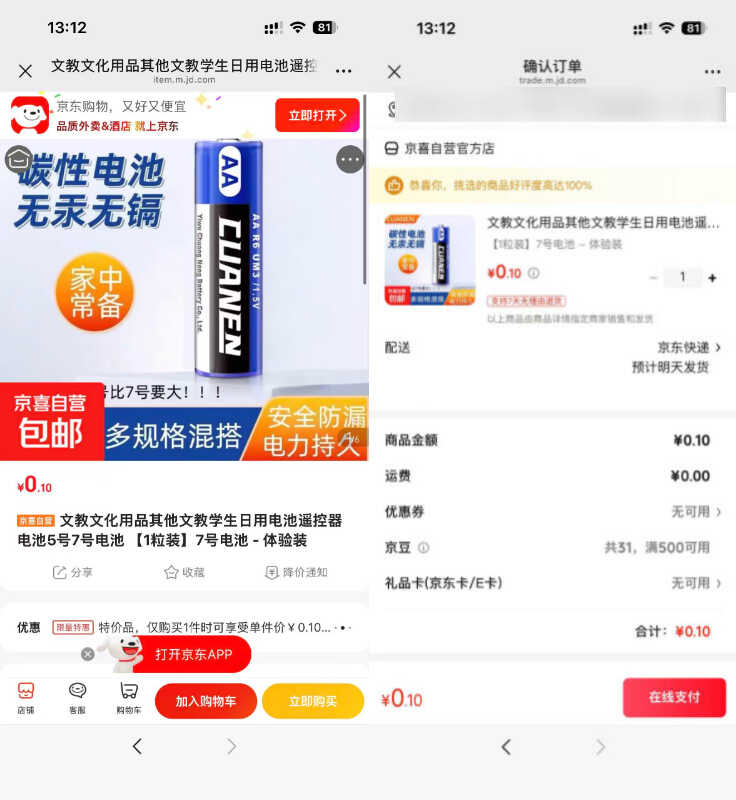Screen dimensions: 736x800
Task: Open the more options menu on product image
Action: point(351,161)
